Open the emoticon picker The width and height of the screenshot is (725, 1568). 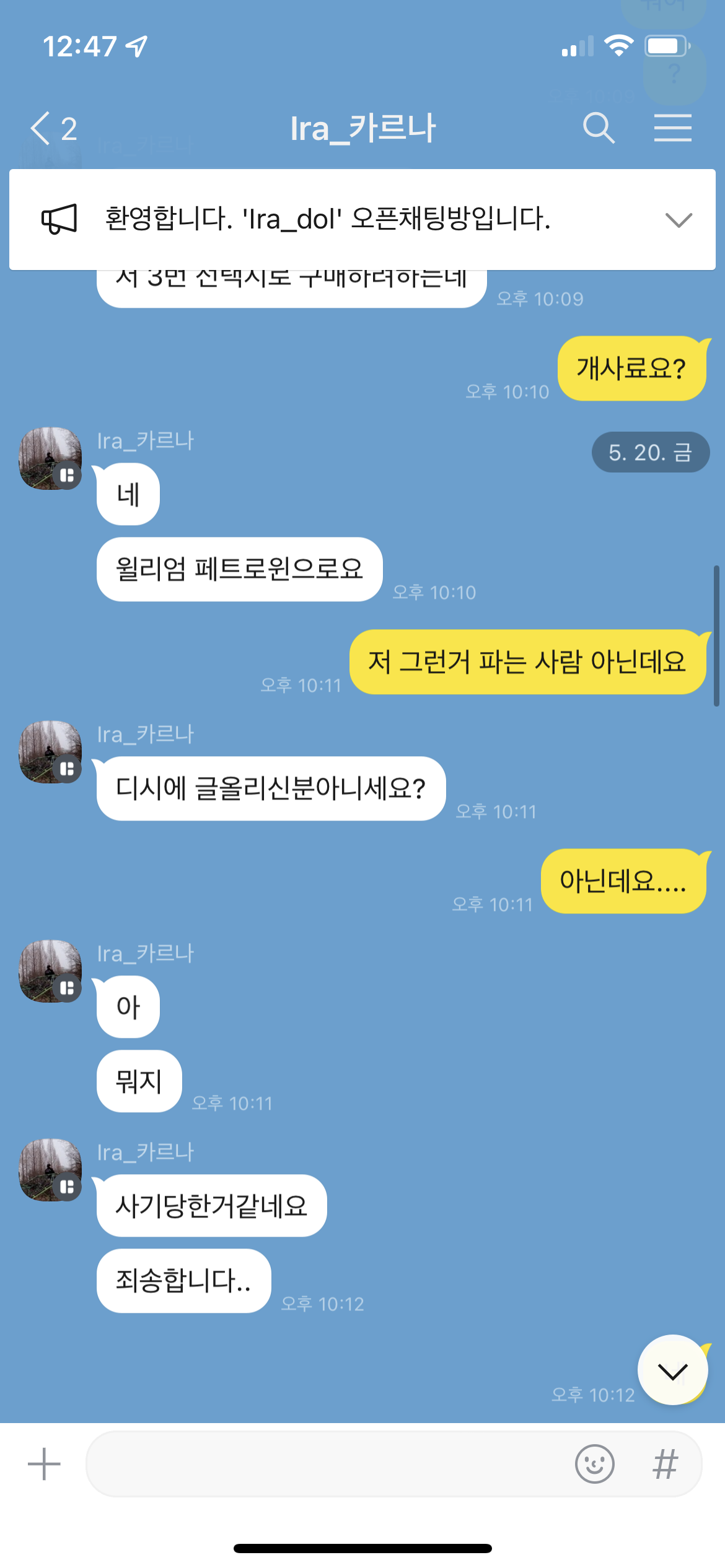click(x=594, y=1465)
